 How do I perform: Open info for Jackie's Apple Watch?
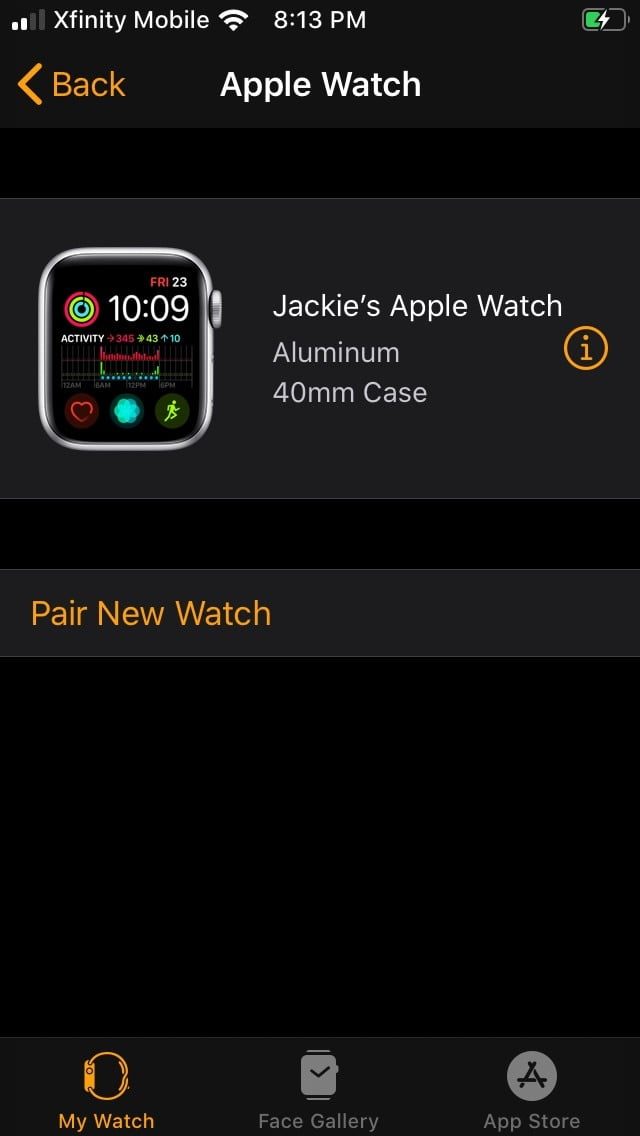[x=586, y=348]
